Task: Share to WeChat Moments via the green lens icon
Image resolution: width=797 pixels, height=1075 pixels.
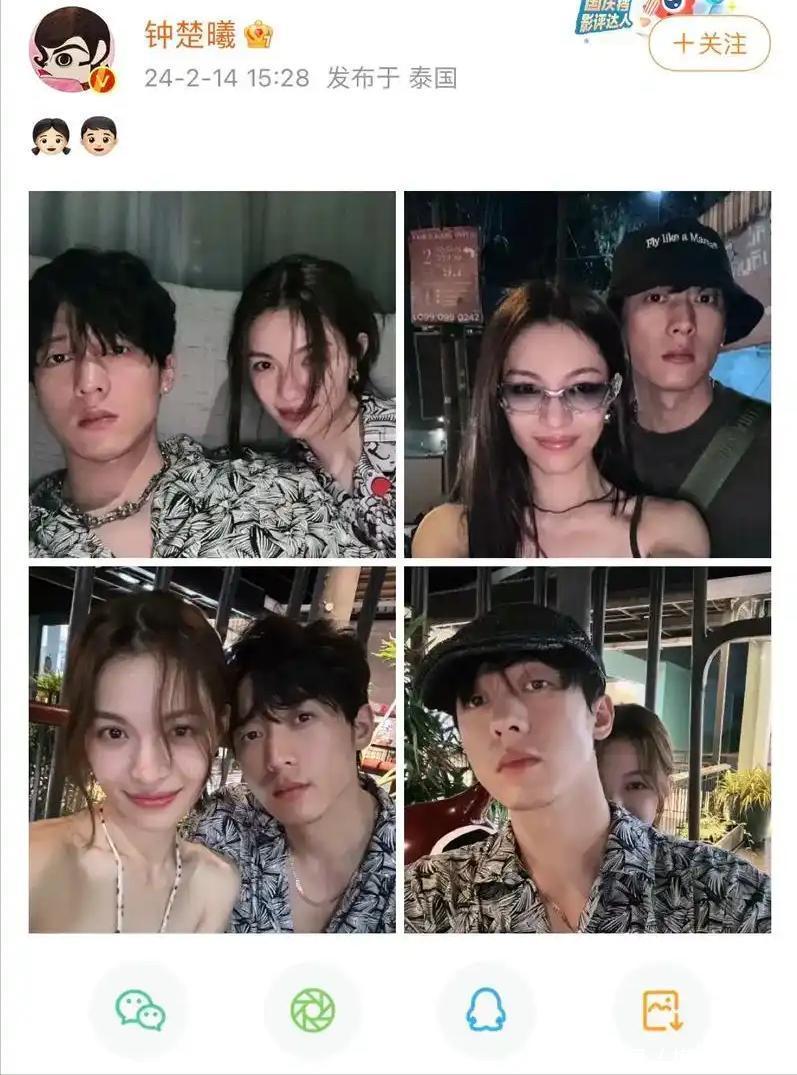Action: [313, 1010]
